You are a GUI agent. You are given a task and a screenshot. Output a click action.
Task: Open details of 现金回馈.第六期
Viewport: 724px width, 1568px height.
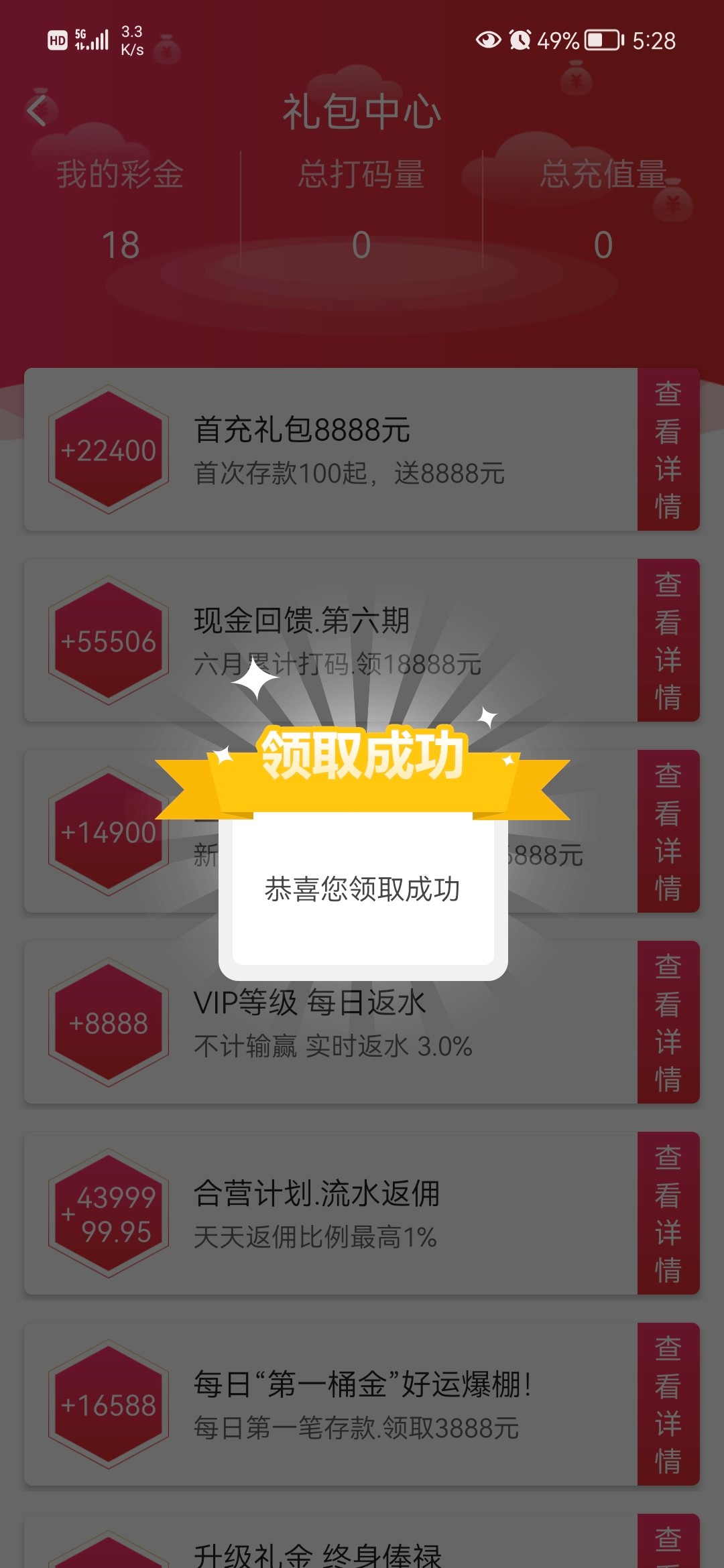click(668, 641)
